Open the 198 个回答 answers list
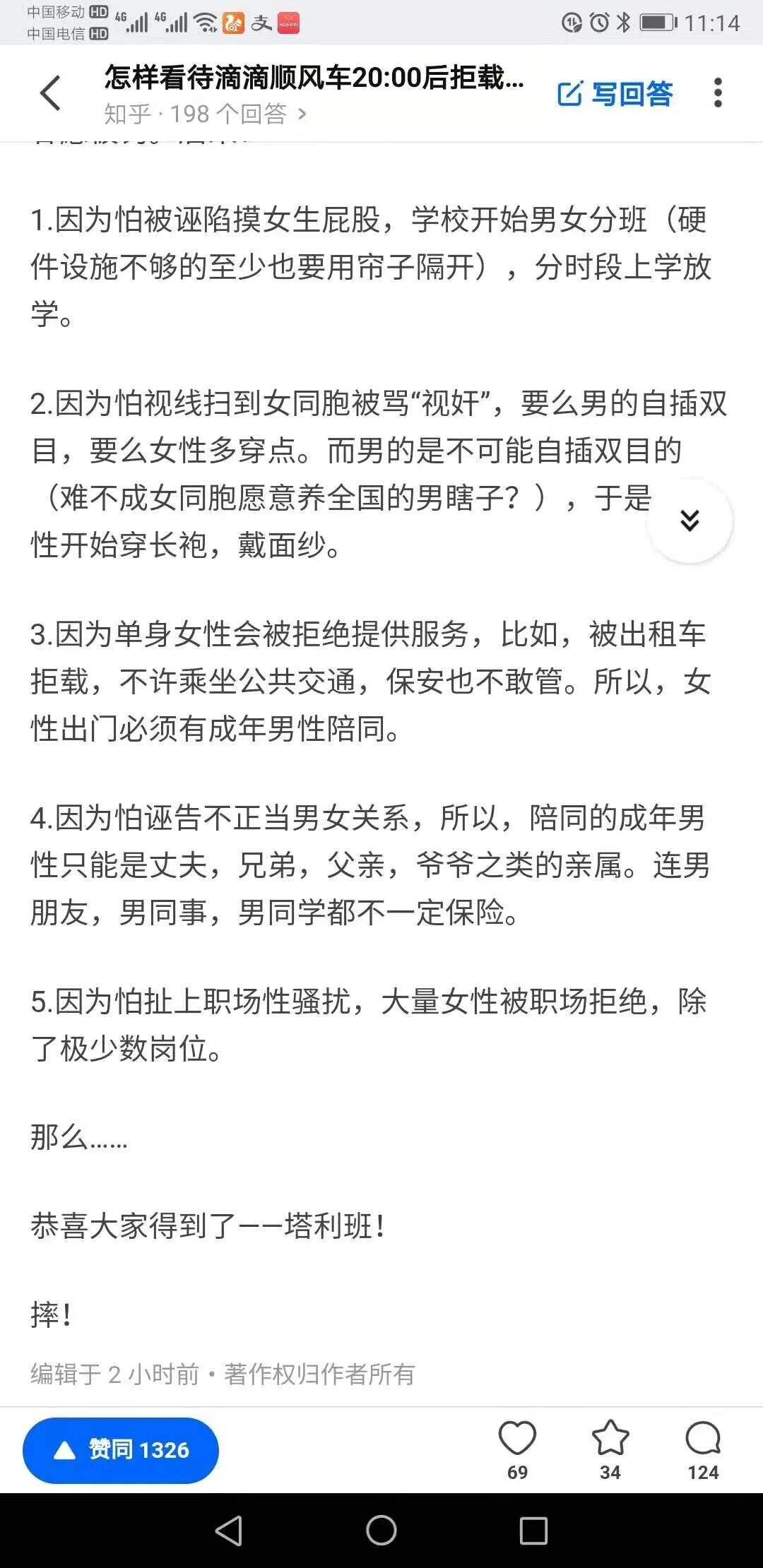The height and width of the screenshot is (1568, 763). 206,114
